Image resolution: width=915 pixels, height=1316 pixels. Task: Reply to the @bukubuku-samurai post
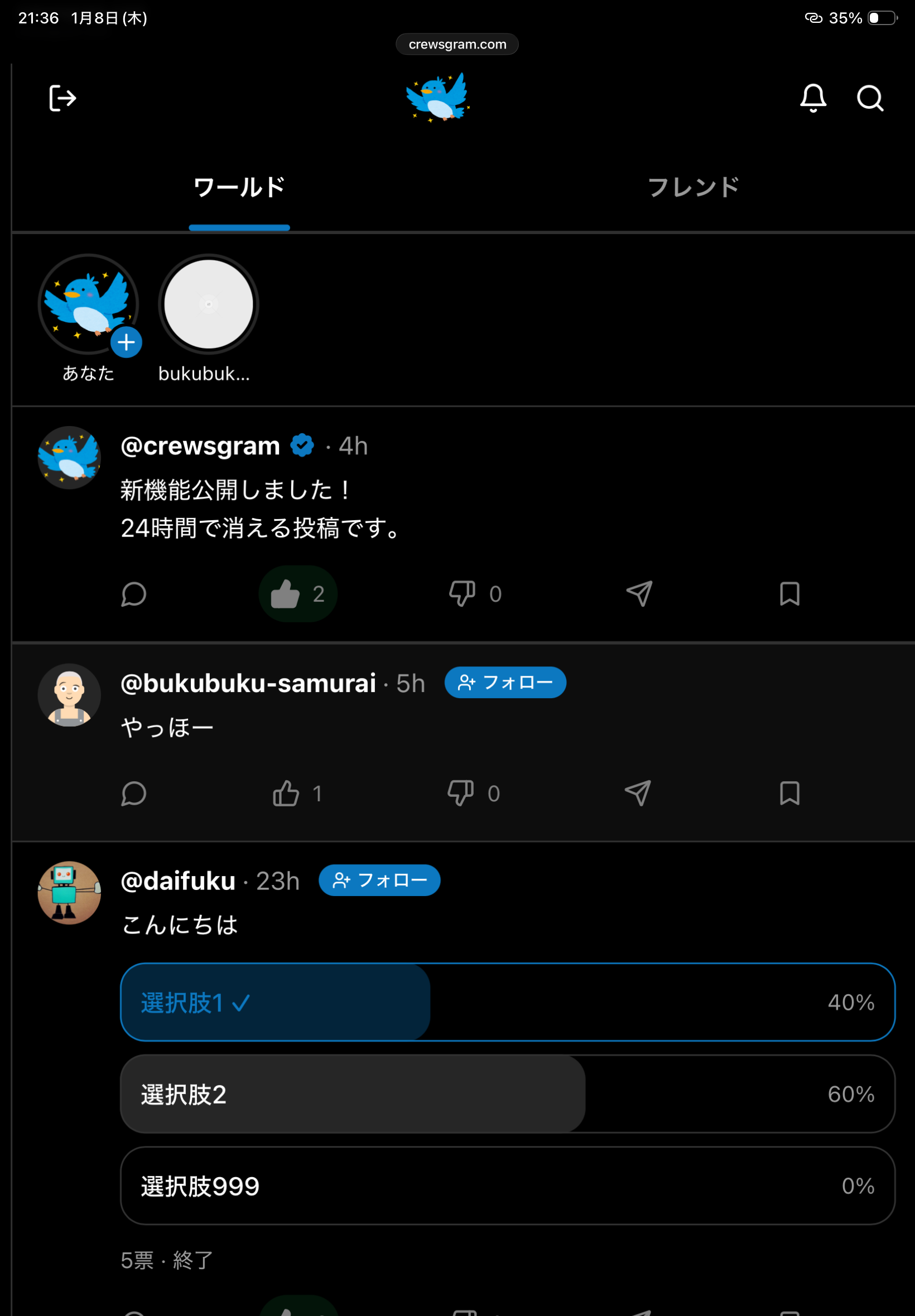134,794
